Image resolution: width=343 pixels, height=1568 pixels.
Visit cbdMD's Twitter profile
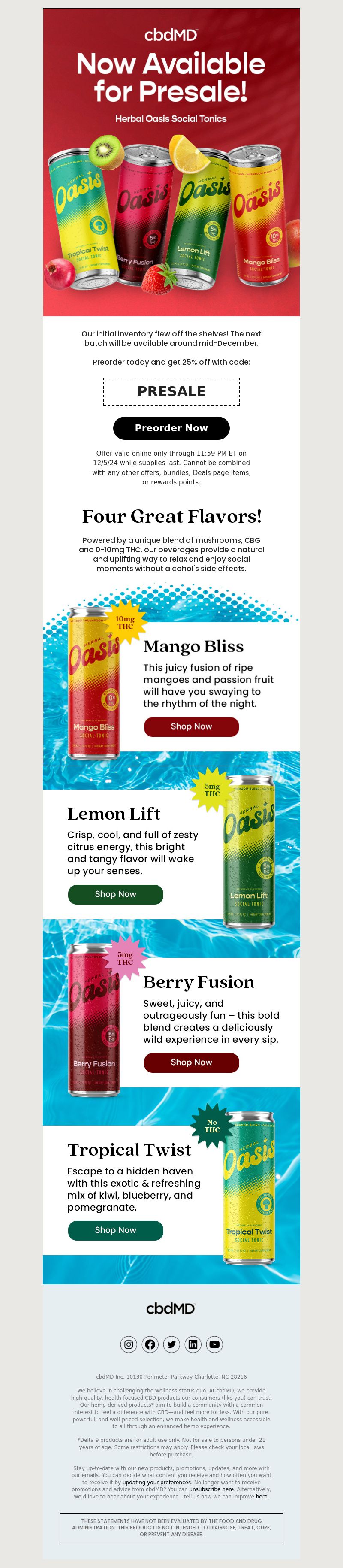point(171,1344)
